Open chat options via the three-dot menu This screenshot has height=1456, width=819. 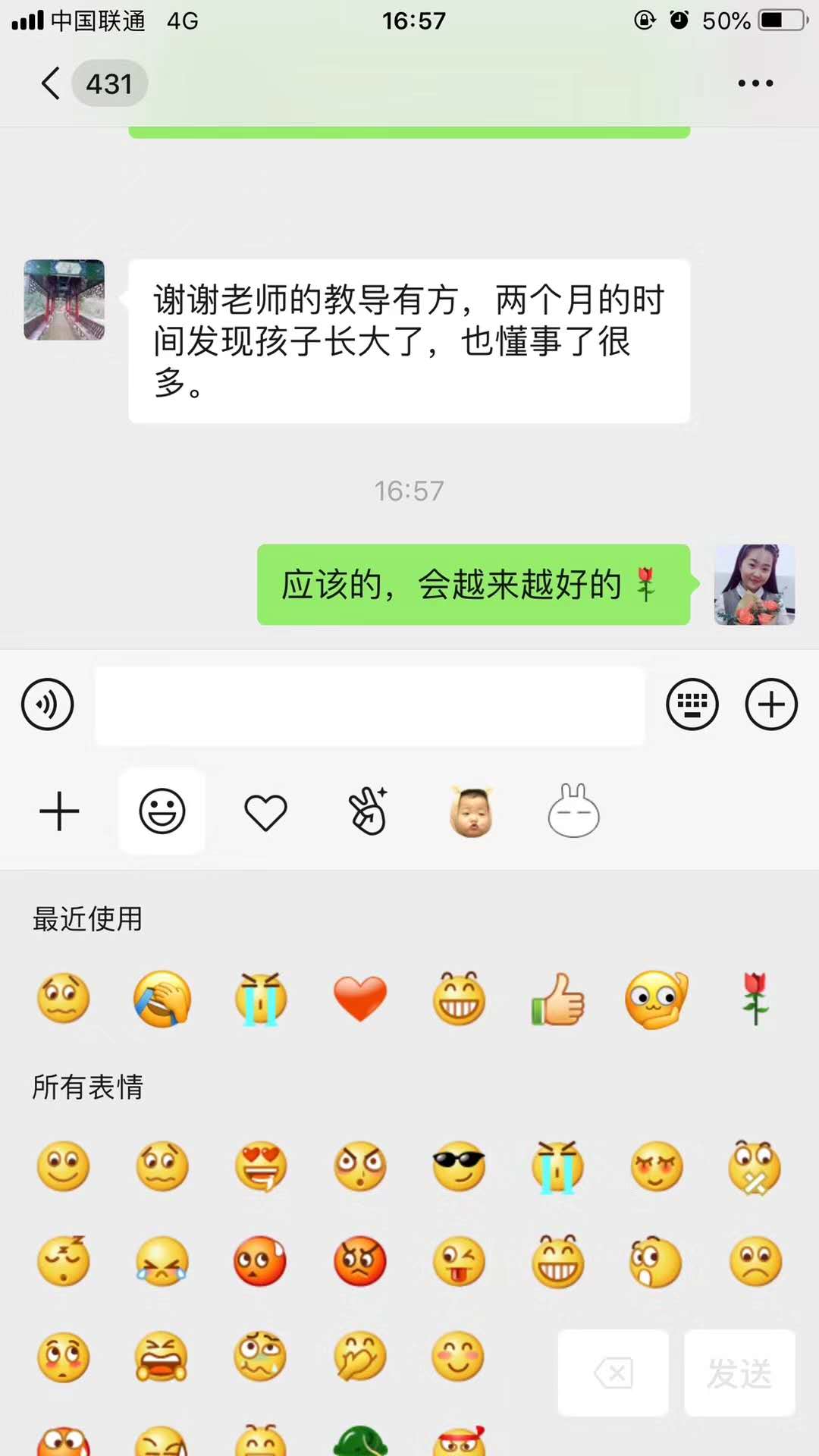click(756, 83)
